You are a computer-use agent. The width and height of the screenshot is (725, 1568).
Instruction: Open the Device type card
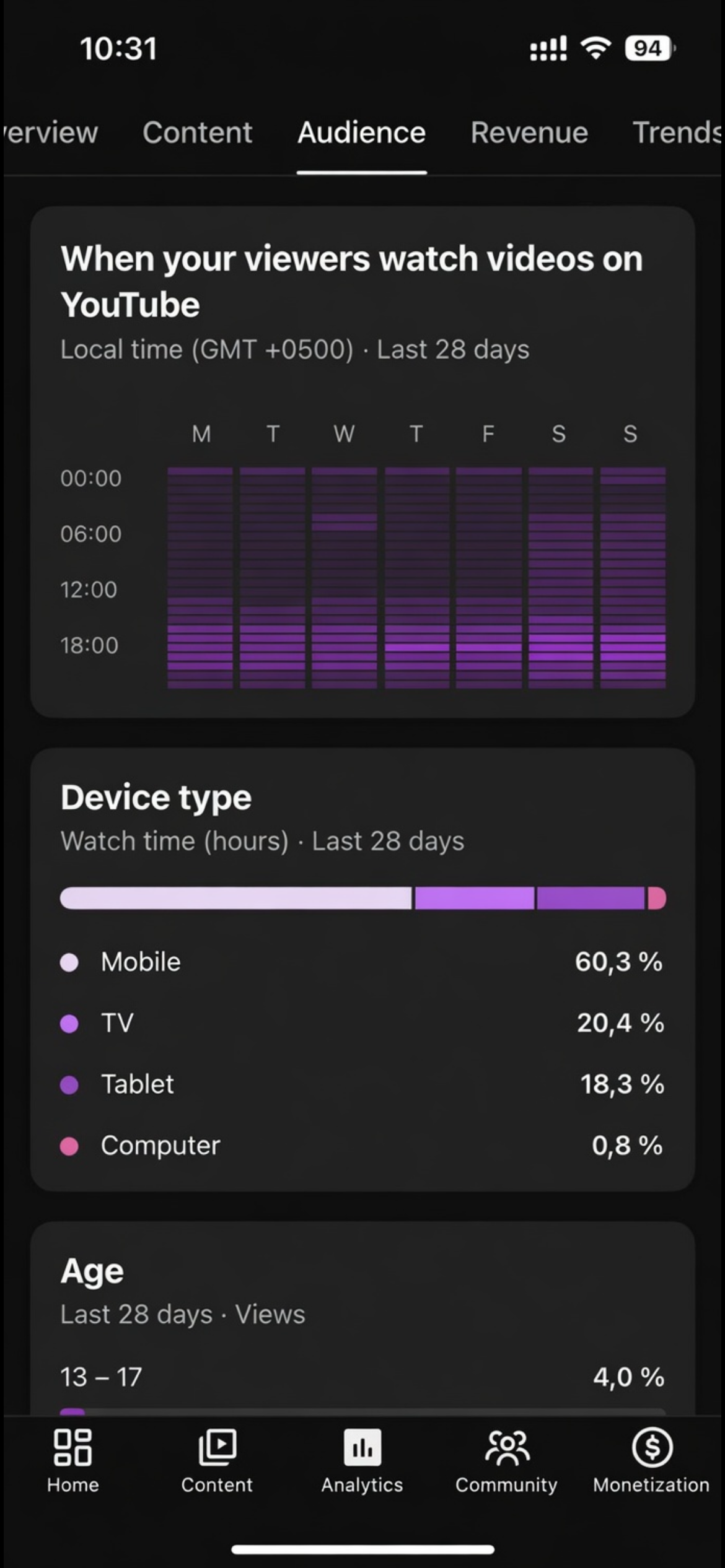pyautogui.click(x=362, y=970)
